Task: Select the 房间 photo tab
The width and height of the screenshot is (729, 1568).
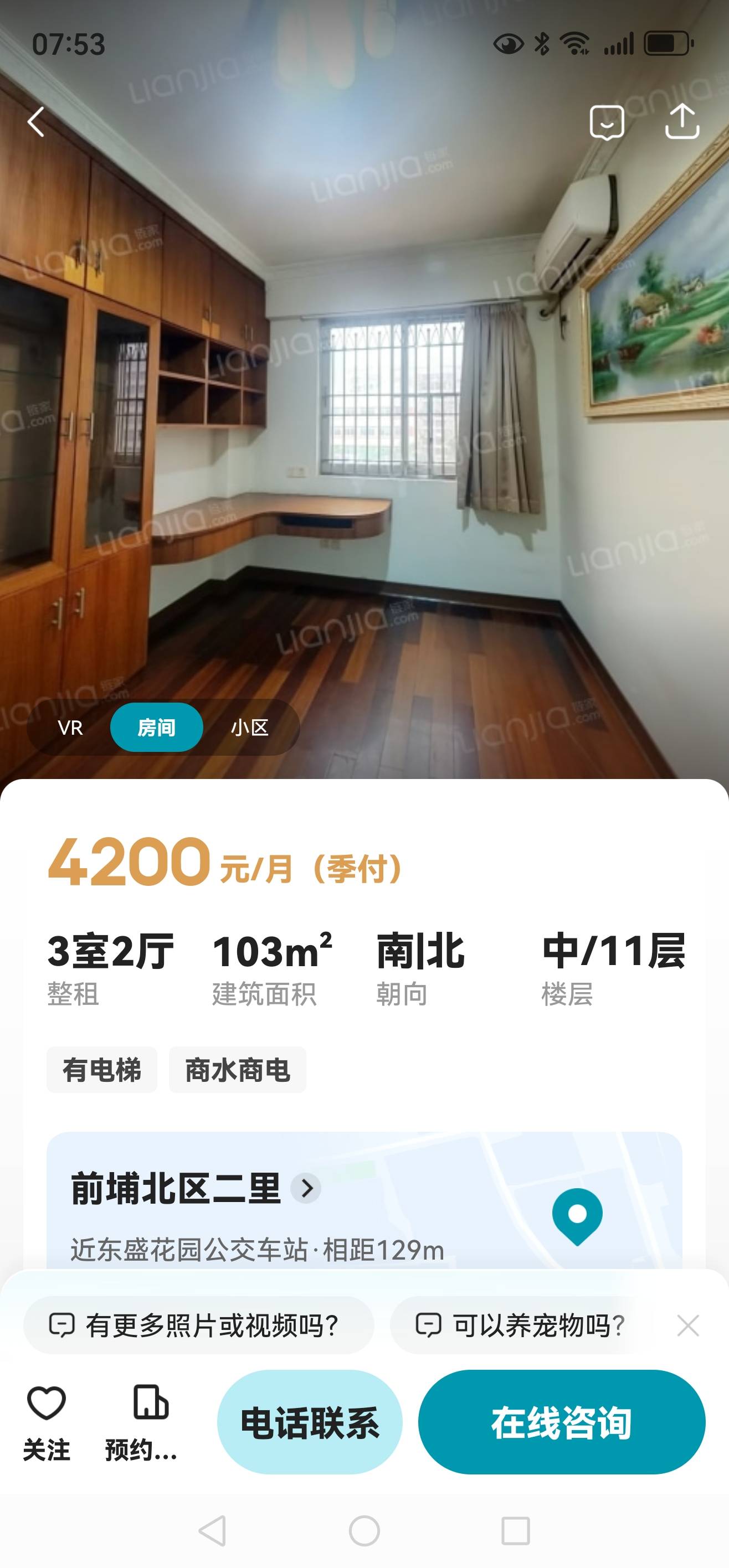Action: [x=157, y=728]
